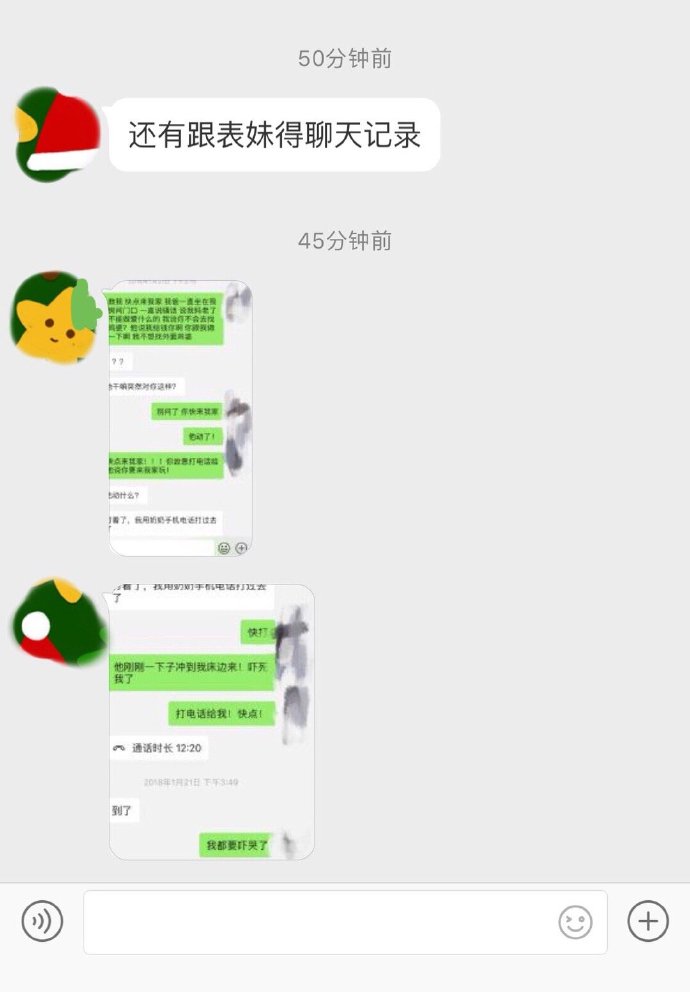This screenshot has height=992, width=690.
Task: Open the plus attachment menu
Action: (648, 921)
